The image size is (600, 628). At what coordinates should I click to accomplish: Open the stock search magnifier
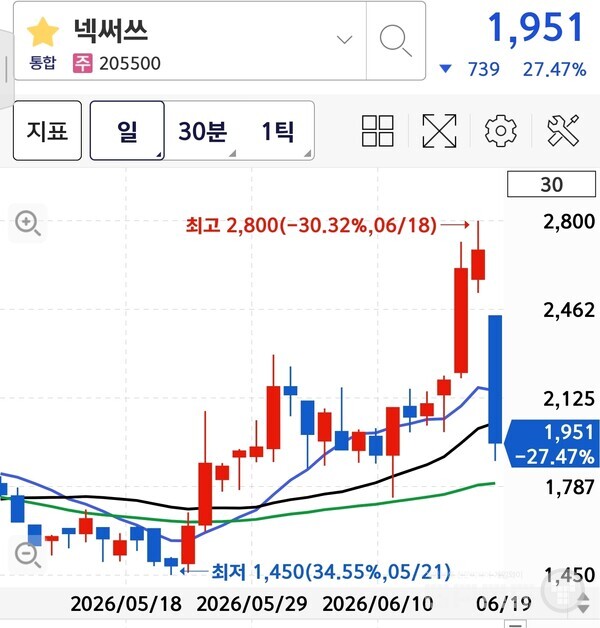point(395,40)
